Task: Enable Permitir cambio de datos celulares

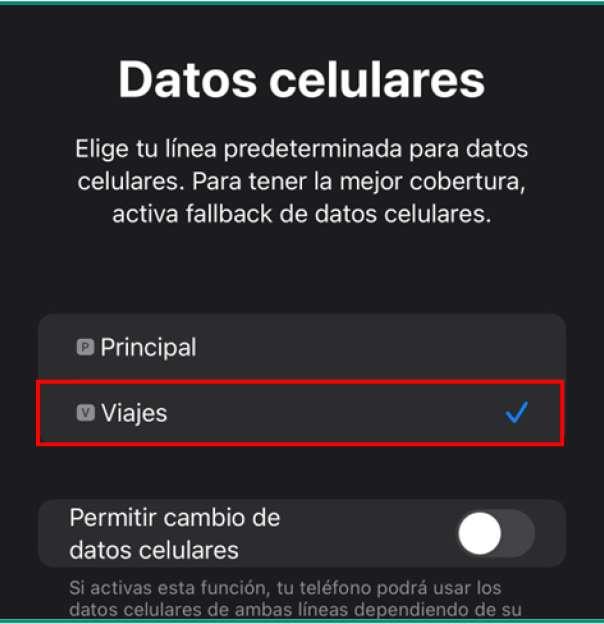Action: coord(495,535)
